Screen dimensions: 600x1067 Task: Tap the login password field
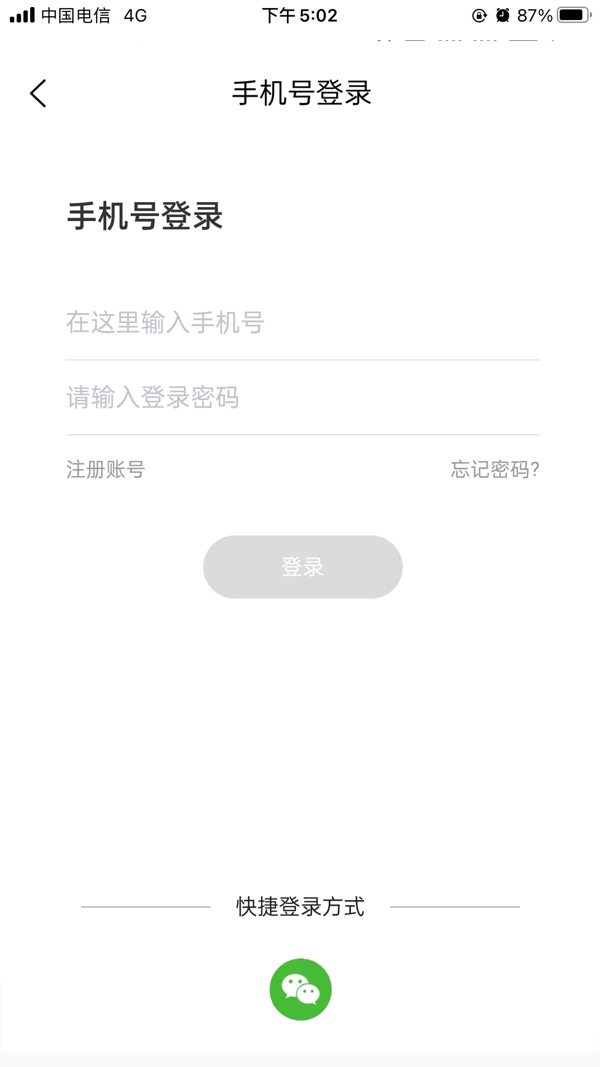tap(300, 398)
